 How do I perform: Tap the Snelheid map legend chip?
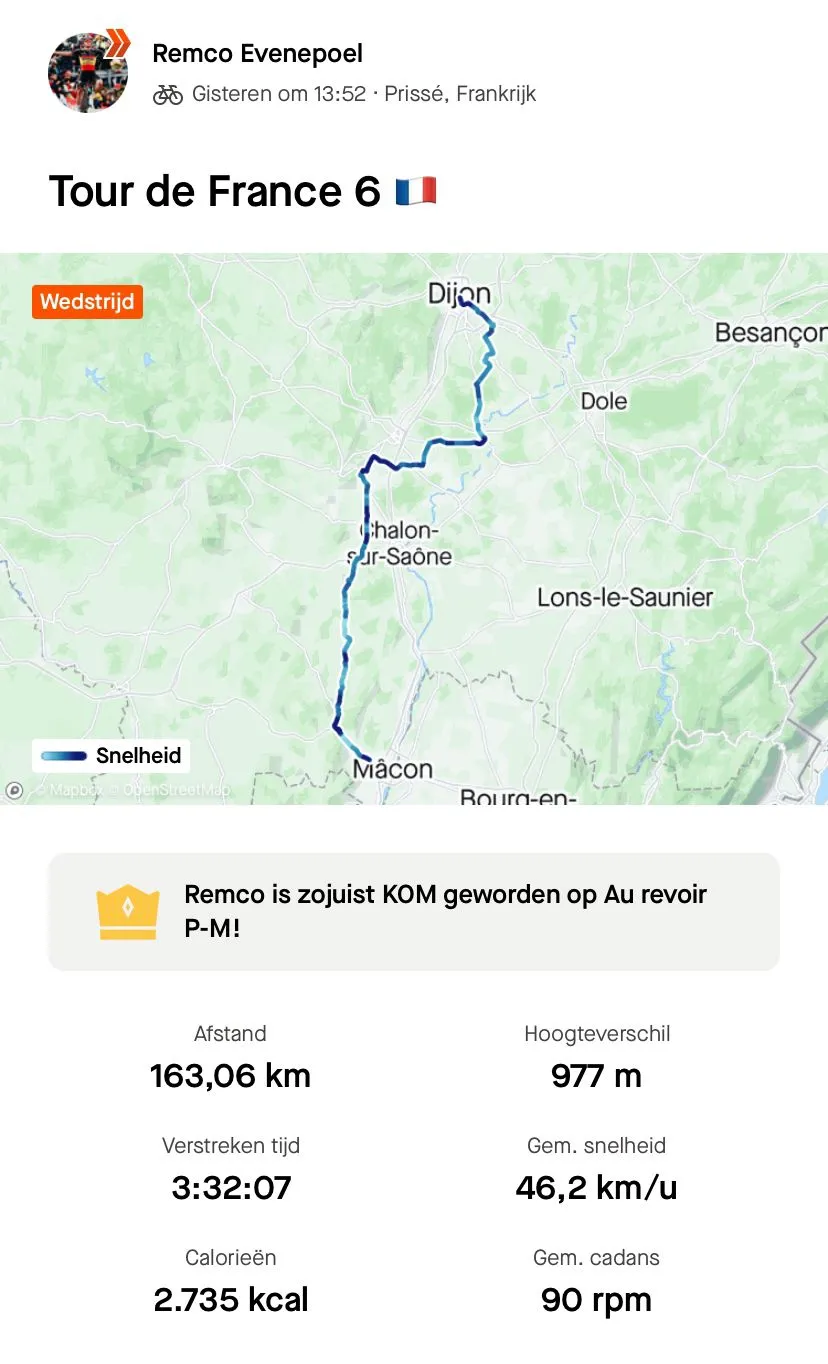click(111, 756)
